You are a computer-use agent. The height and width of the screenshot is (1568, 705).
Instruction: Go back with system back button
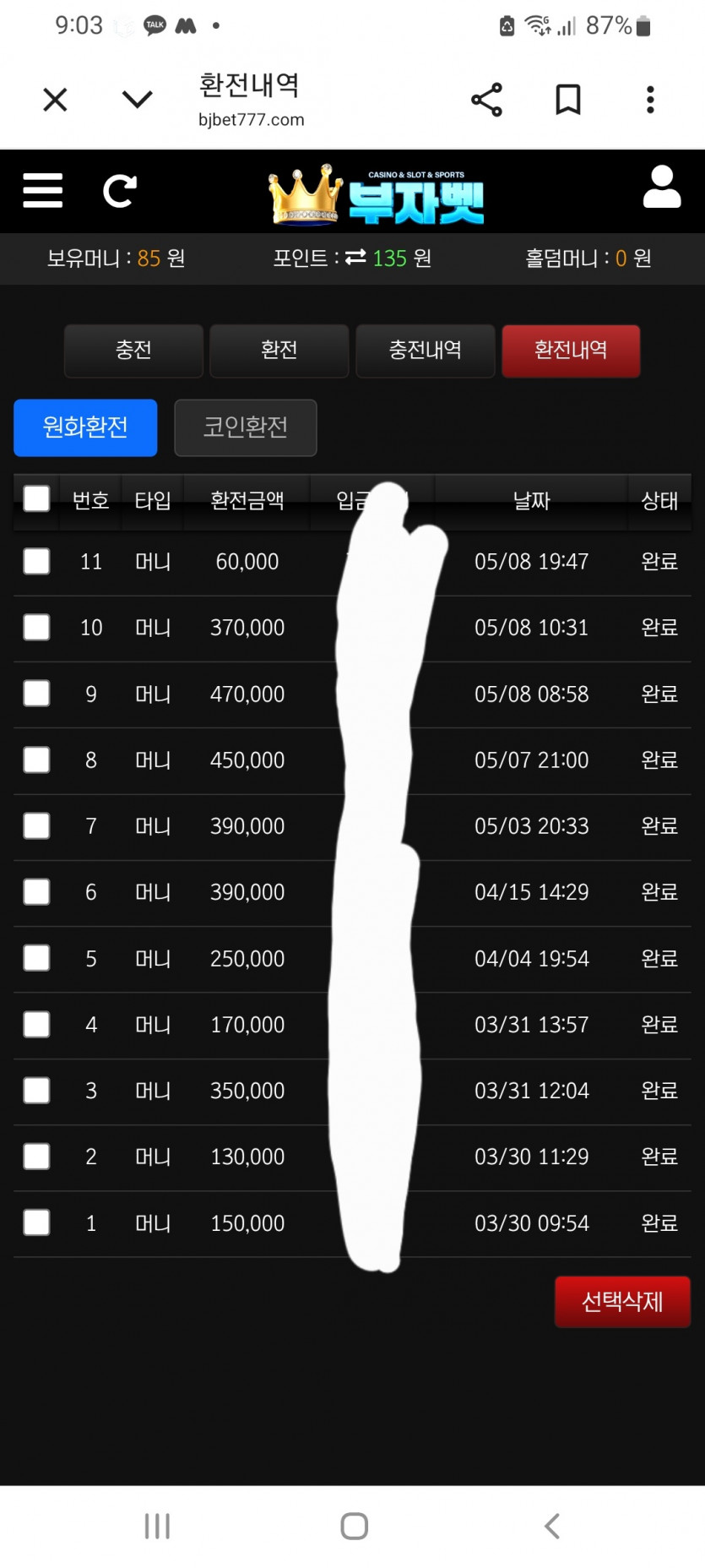(552, 1526)
